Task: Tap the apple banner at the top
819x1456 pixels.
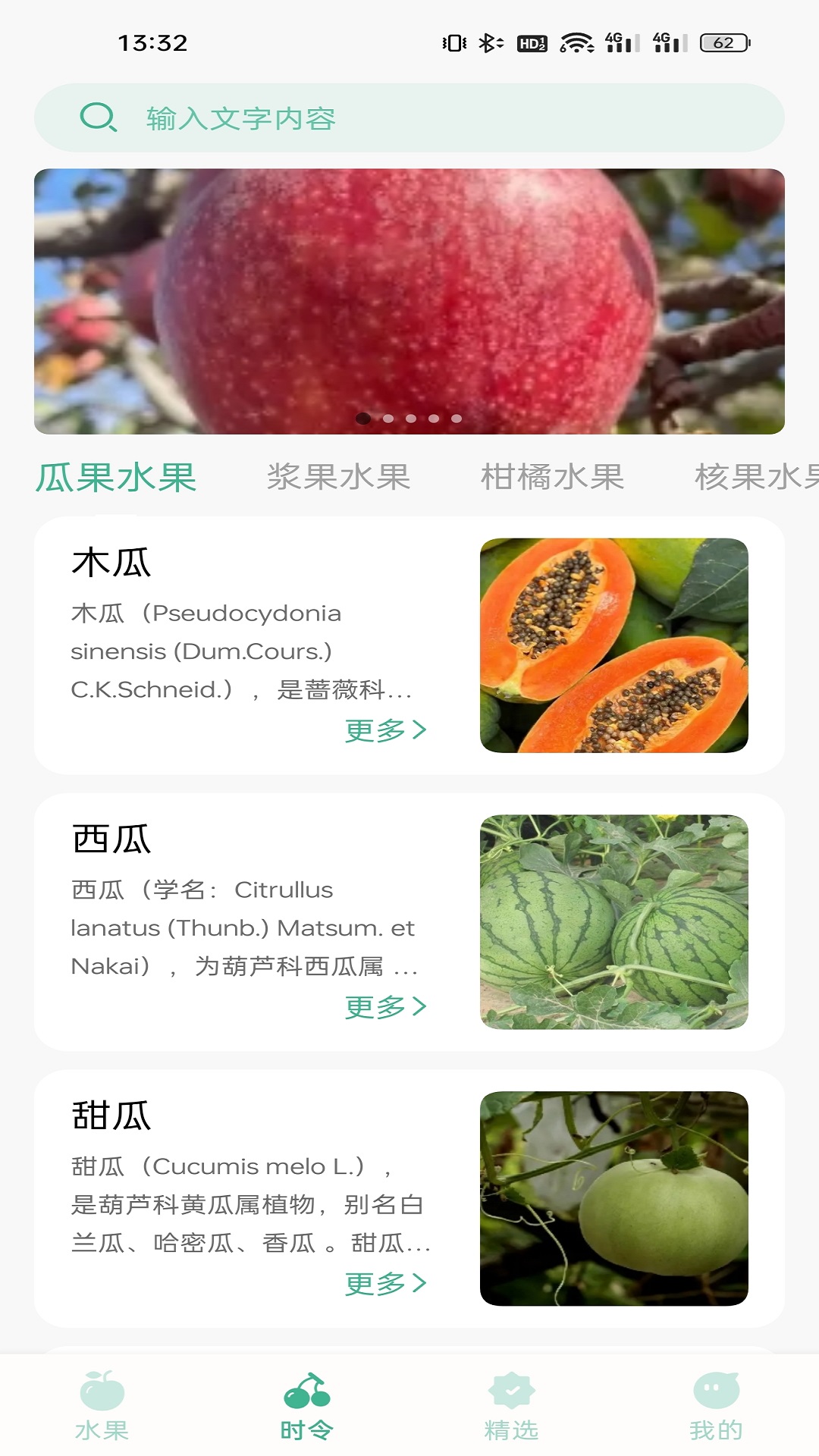Action: [409, 300]
